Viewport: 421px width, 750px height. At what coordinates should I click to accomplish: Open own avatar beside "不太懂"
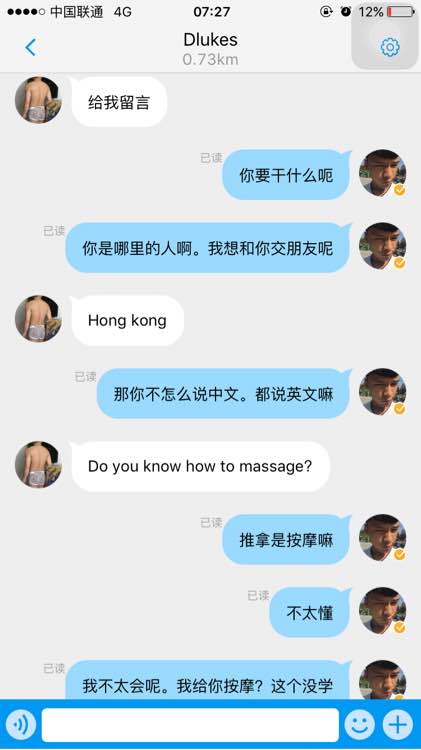click(x=383, y=611)
